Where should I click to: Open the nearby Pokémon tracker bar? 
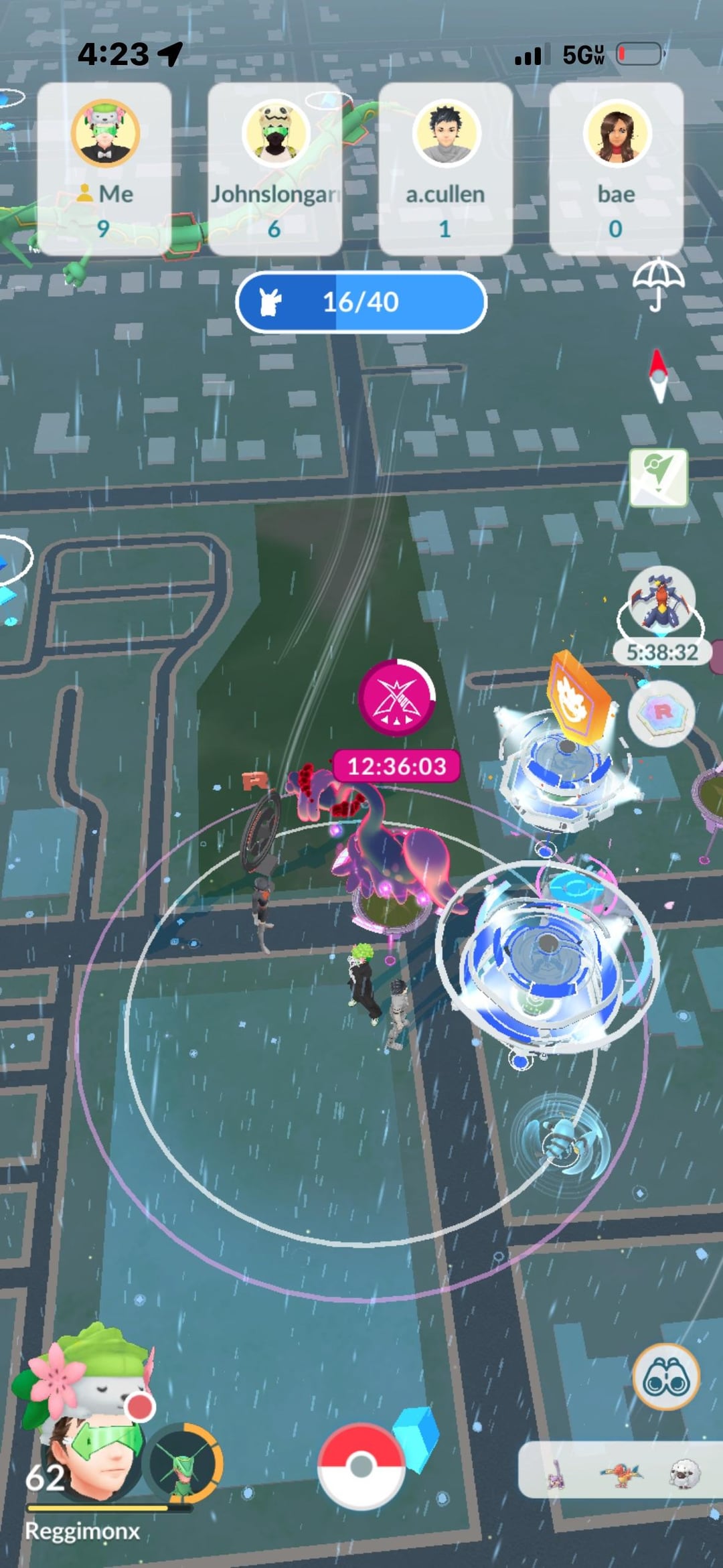pos(619,1470)
